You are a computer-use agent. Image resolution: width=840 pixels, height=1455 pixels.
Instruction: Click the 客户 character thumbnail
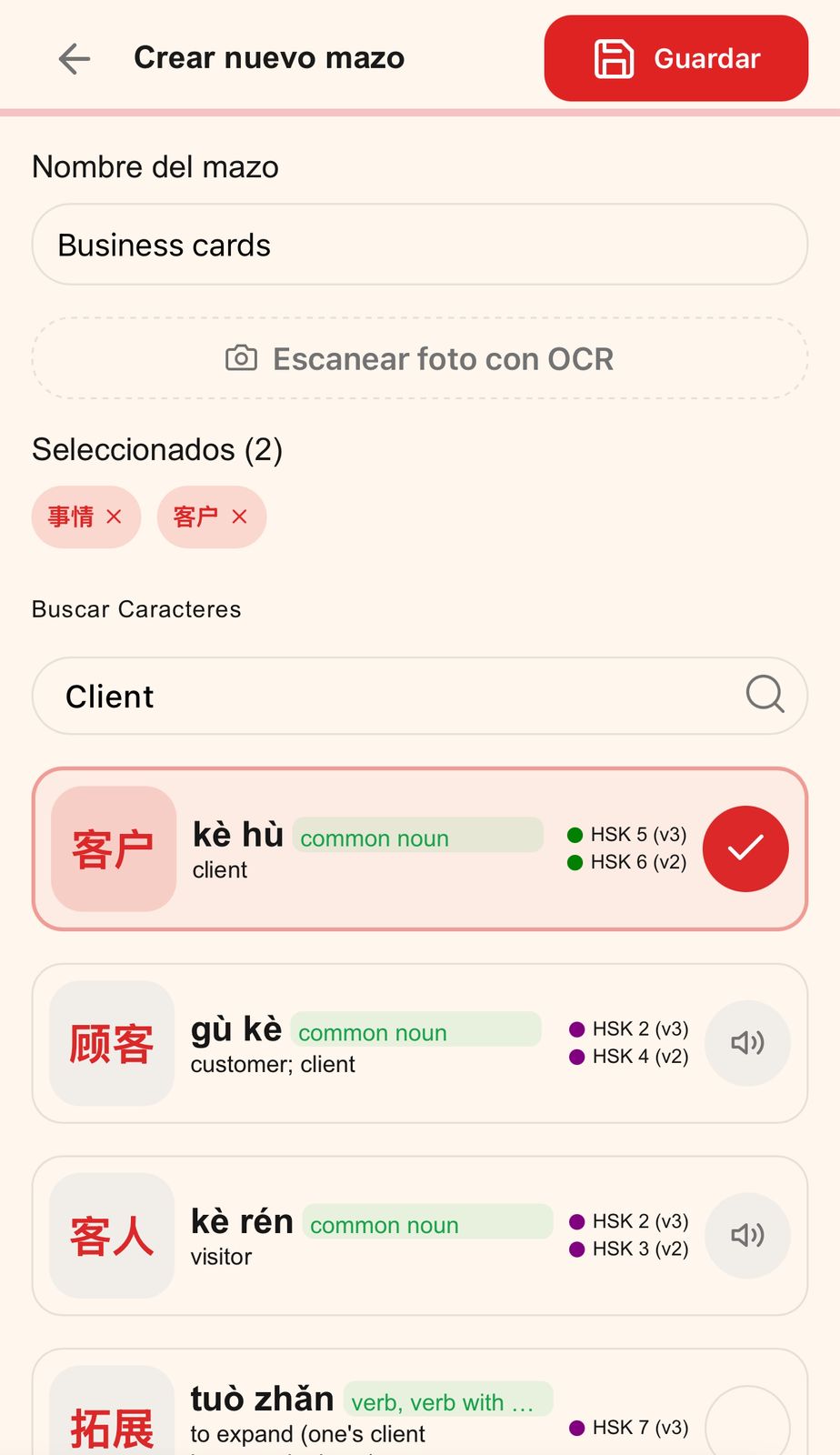[112, 848]
